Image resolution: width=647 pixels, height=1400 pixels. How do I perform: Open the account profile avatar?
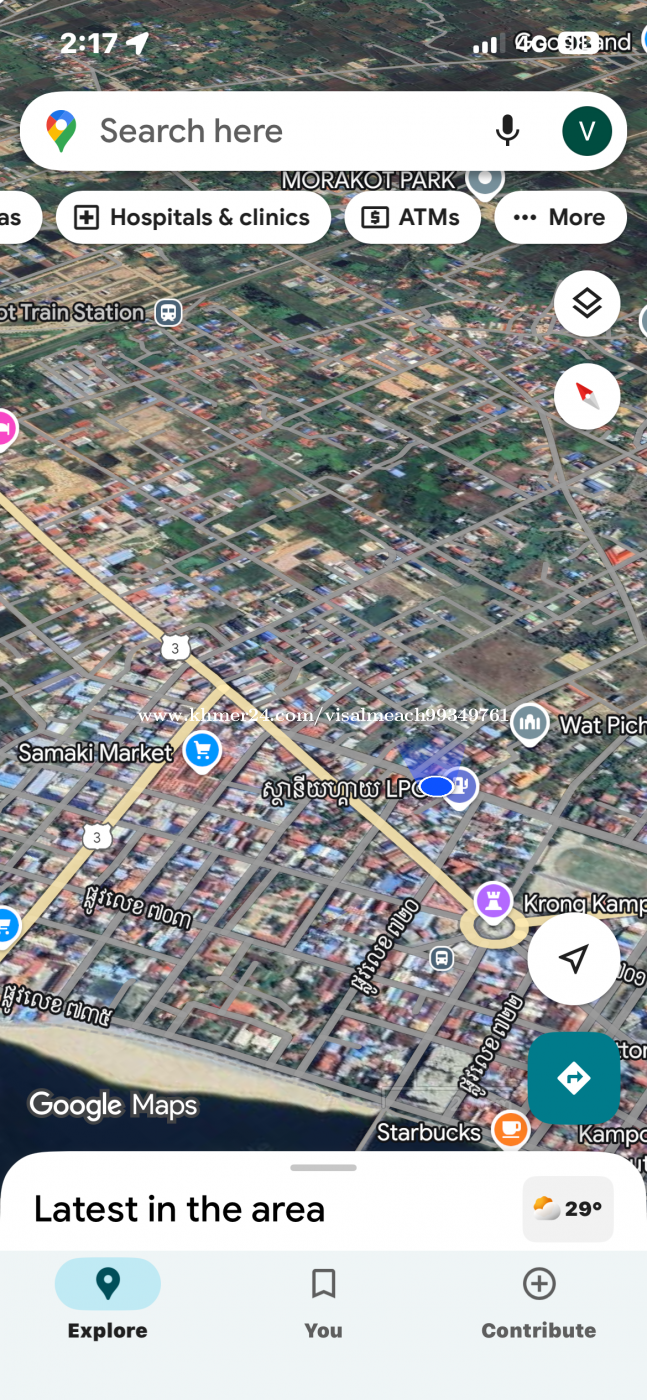587,131
